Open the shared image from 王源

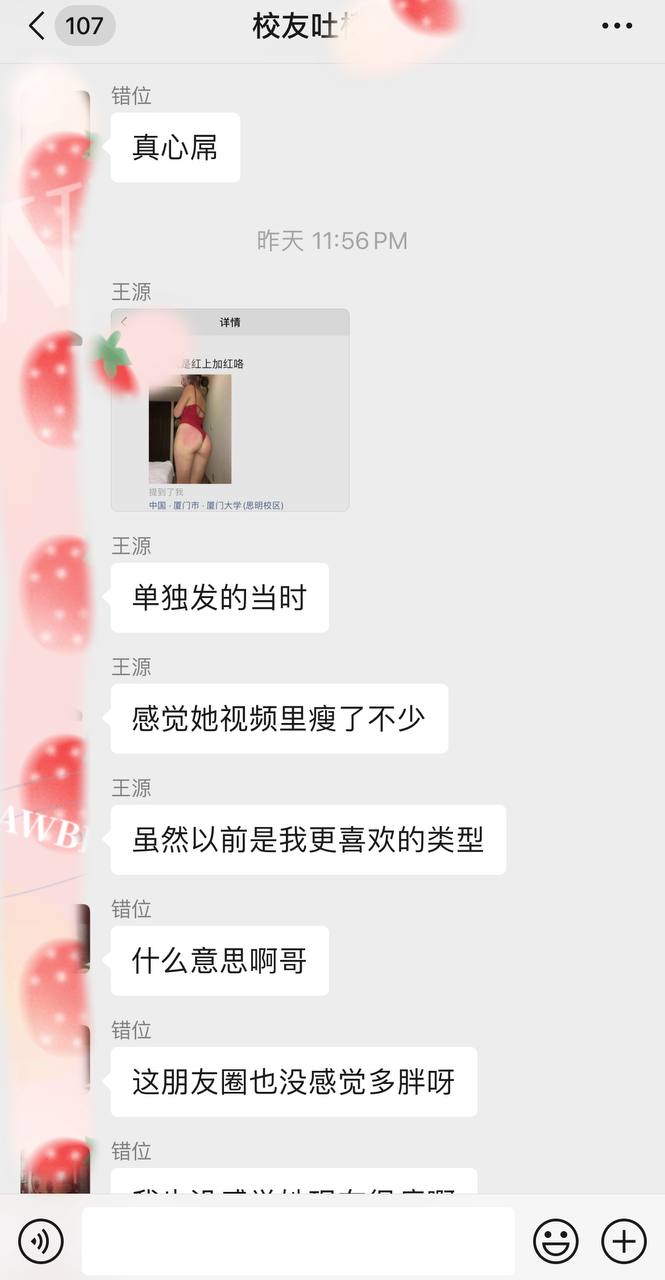click(230, 410)
